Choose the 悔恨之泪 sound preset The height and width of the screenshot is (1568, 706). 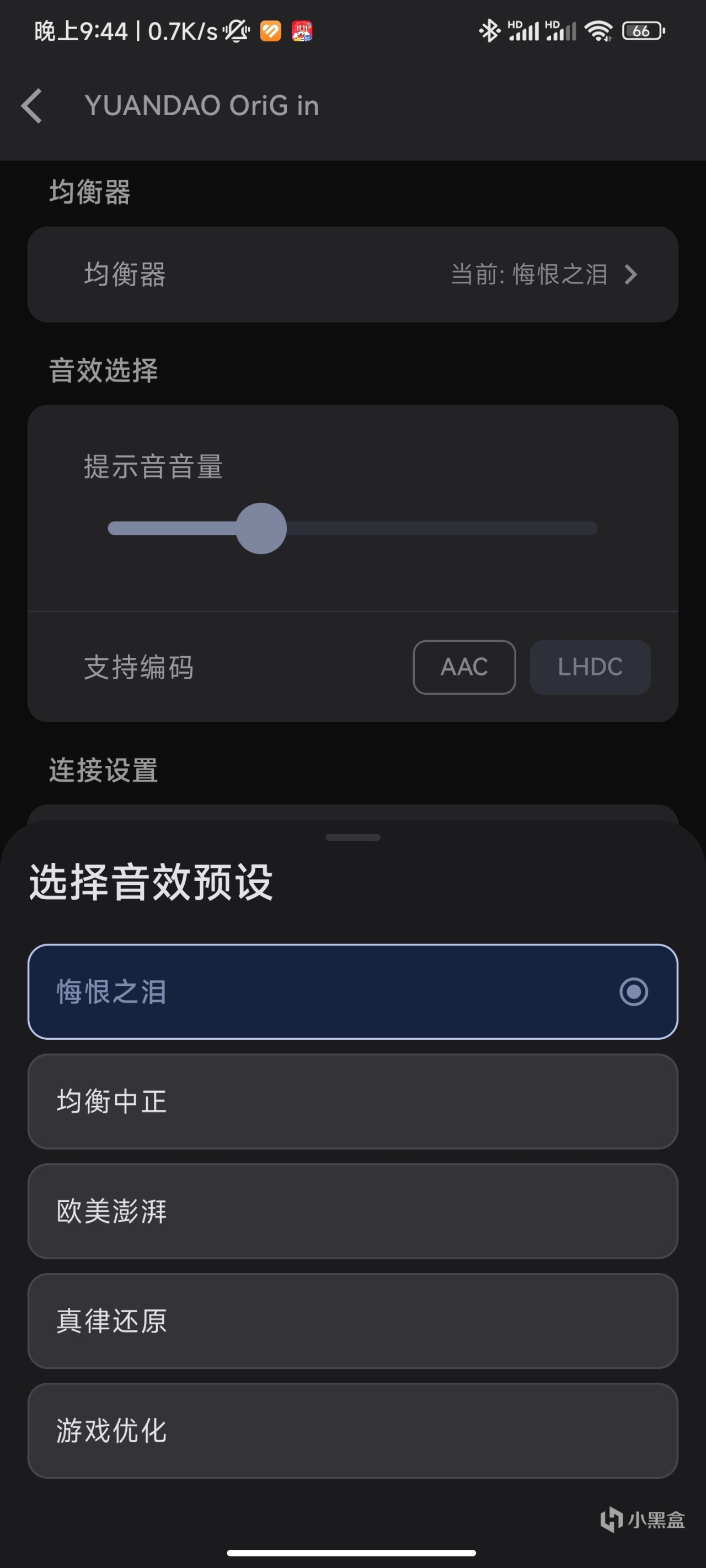[352, 991]
